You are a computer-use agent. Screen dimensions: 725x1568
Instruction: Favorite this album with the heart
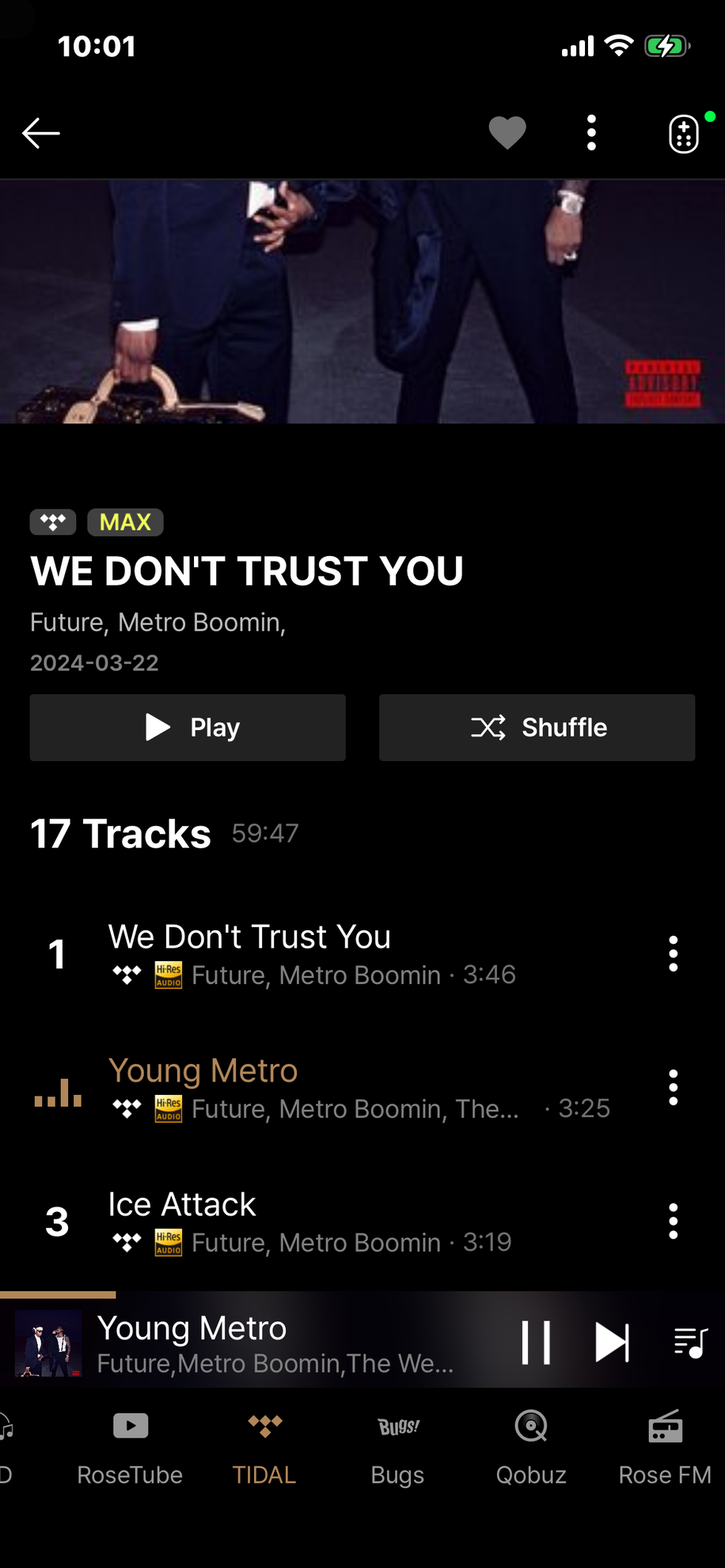(507, 133)
